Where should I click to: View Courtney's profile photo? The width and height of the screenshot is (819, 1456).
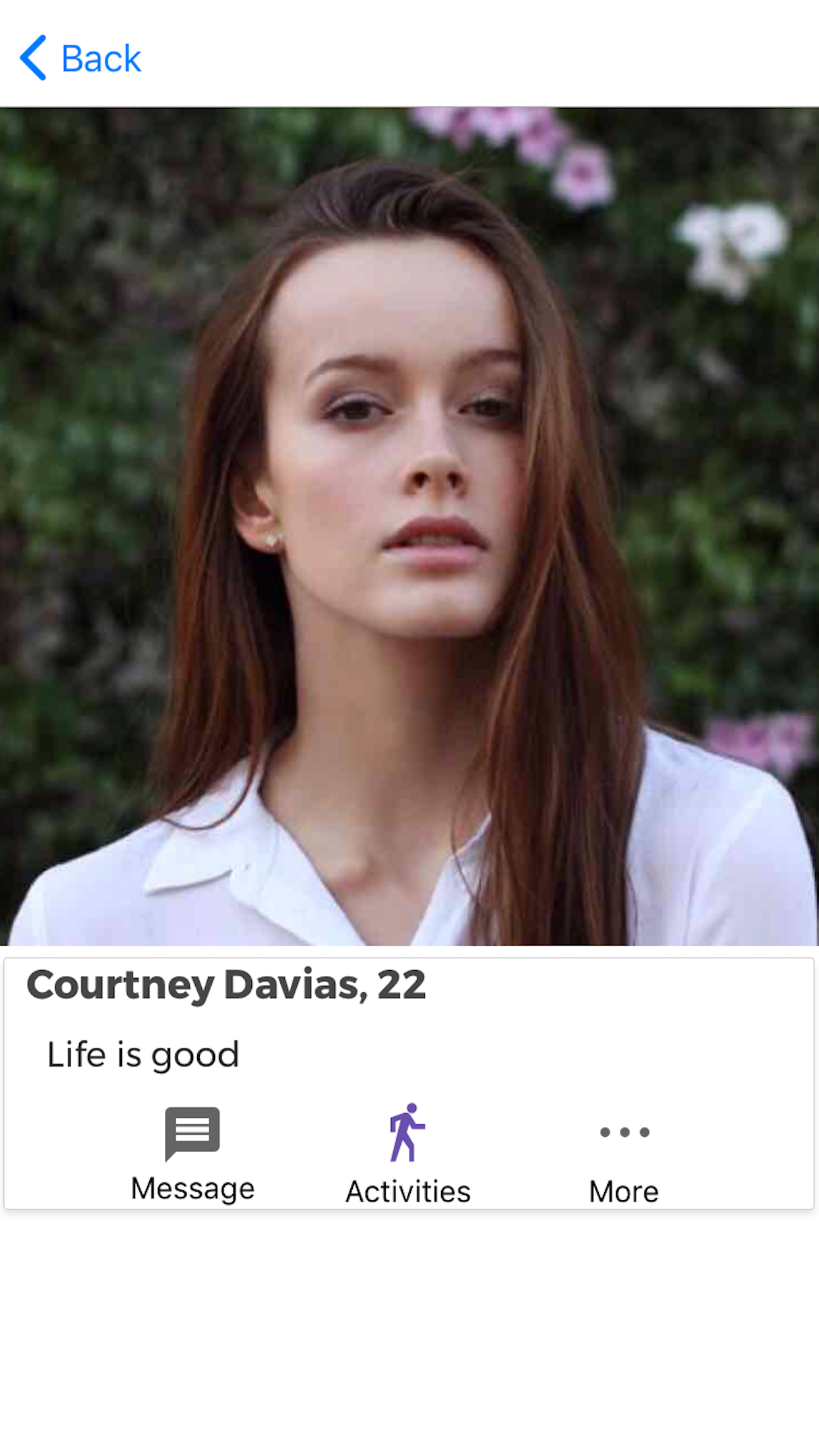pos(409,526)
